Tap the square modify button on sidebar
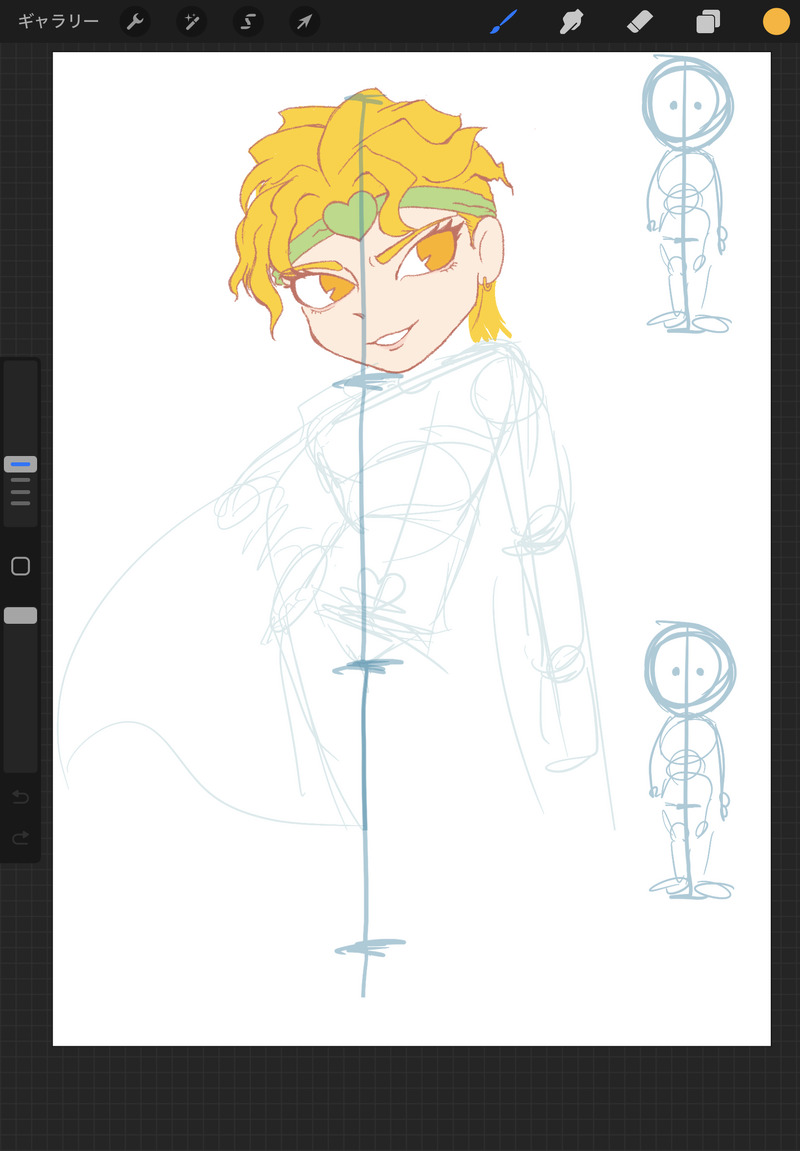This screenshot has height=1151, width=800. coord(20,566)
